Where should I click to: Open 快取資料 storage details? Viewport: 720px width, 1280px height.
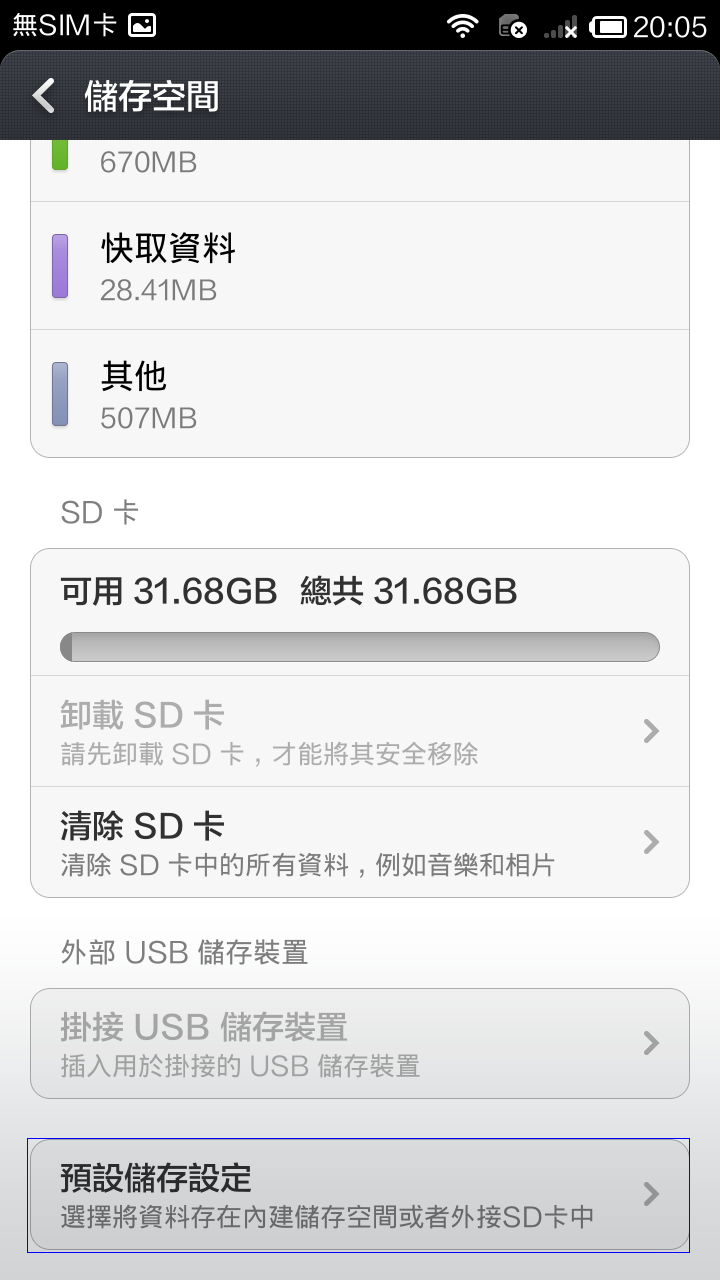click(x=360, y=266)
